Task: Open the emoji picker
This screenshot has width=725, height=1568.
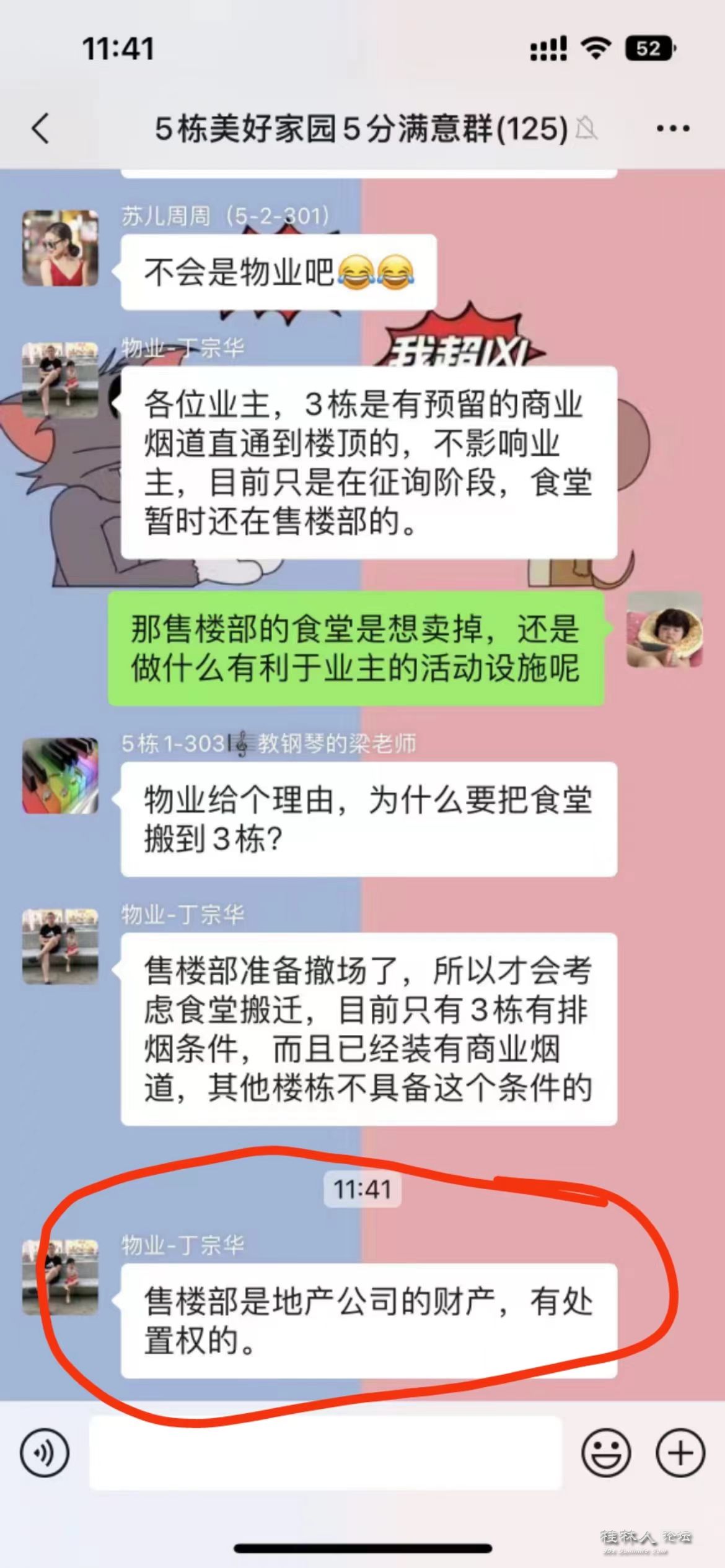Action: pos(606,1453)
